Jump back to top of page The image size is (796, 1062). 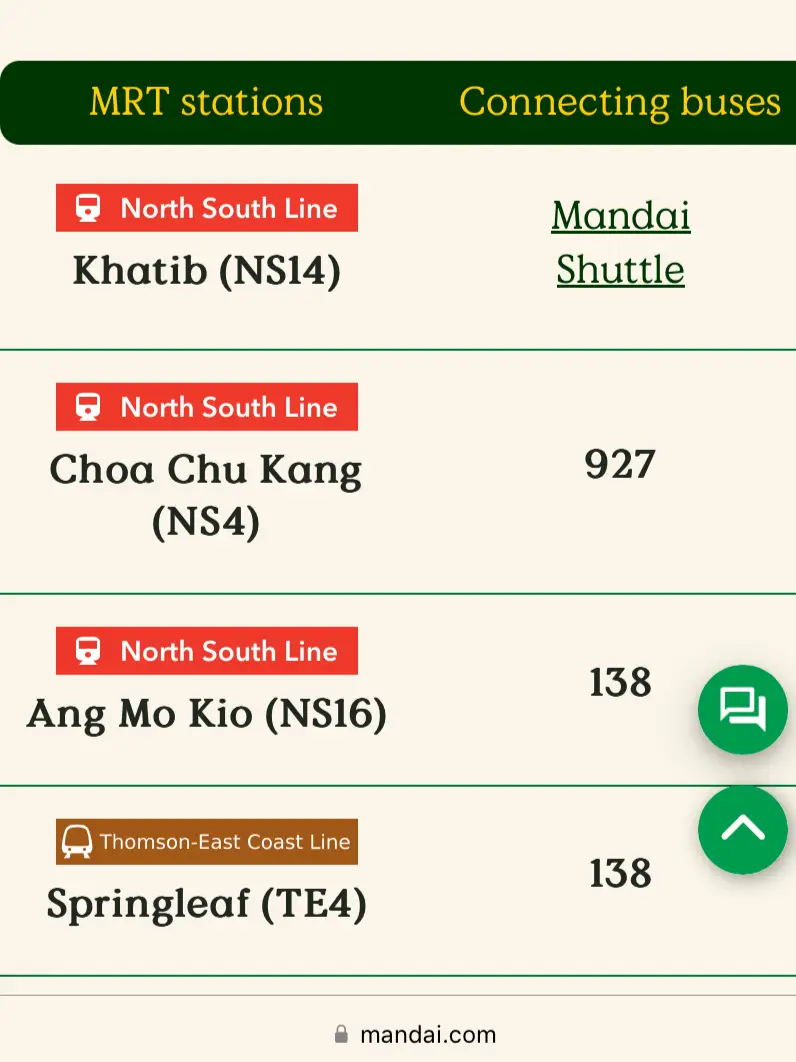pos(742,829)
